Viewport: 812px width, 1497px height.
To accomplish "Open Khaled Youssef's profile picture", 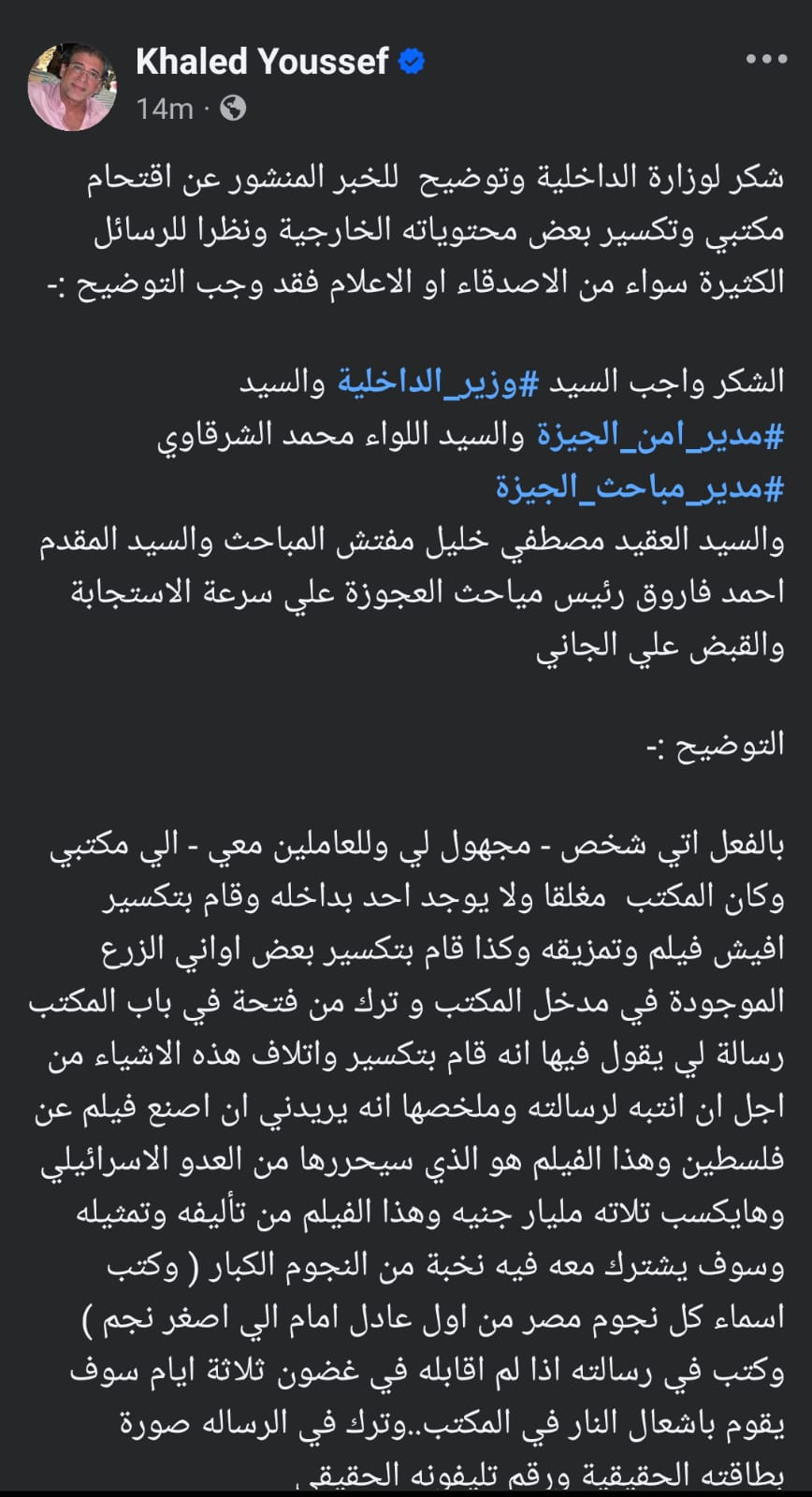I will coord(73,86).
